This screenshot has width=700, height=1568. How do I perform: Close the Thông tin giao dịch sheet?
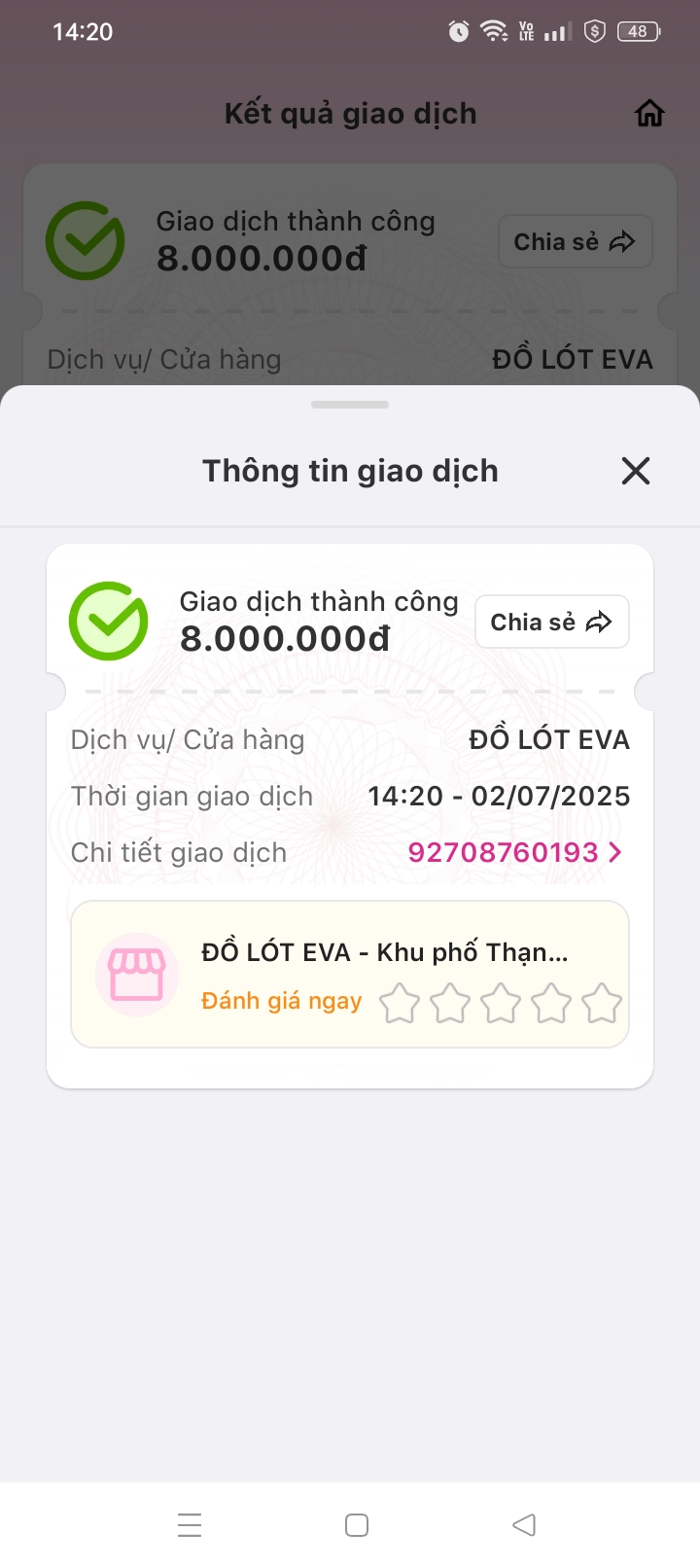635,472
